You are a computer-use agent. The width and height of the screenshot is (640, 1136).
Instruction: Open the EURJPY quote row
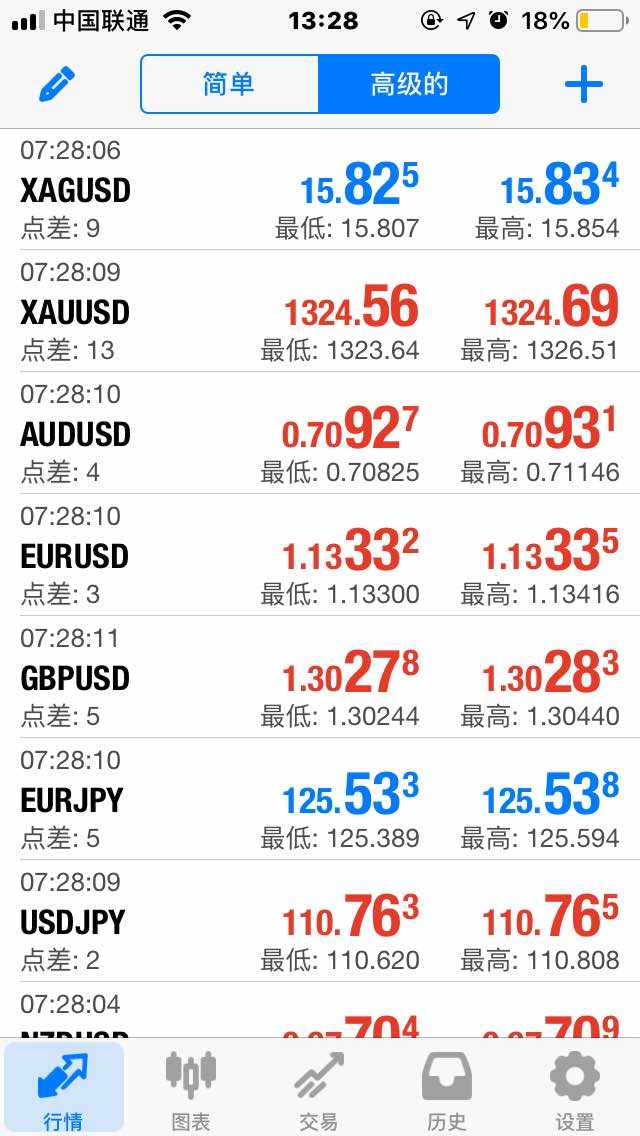[320, 799]
